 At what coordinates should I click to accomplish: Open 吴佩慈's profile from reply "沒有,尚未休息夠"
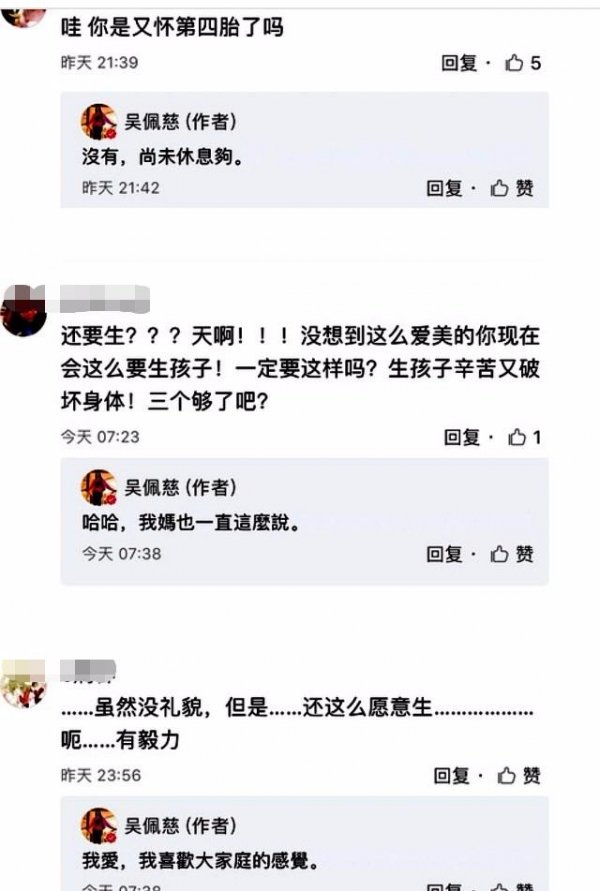pyautogui.click(x=99, y=122)
